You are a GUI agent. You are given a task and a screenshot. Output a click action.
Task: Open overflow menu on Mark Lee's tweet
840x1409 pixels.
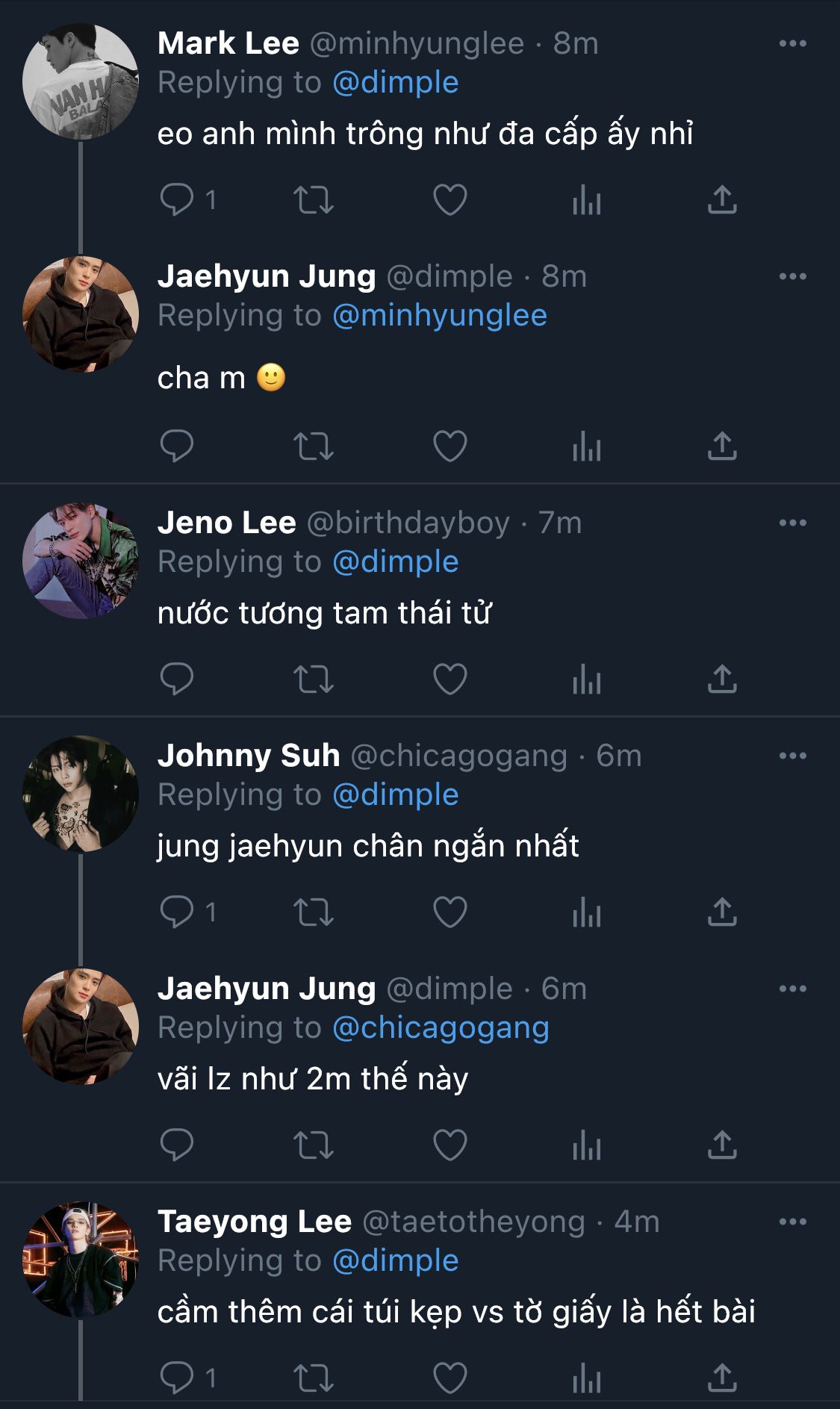pos(792,44)
